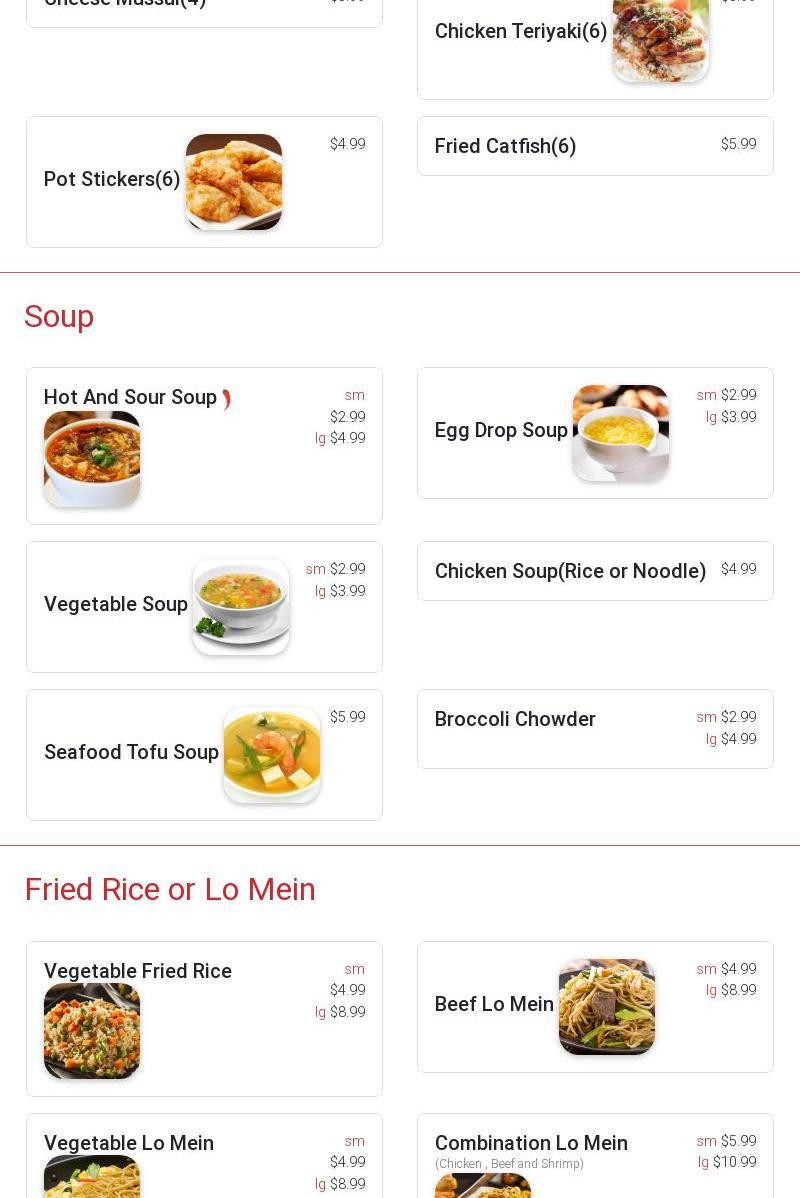Choose Broccoli Chowder
This screenshot has width=800, height=1198.
pyautogui.click(x=515, y=720)
